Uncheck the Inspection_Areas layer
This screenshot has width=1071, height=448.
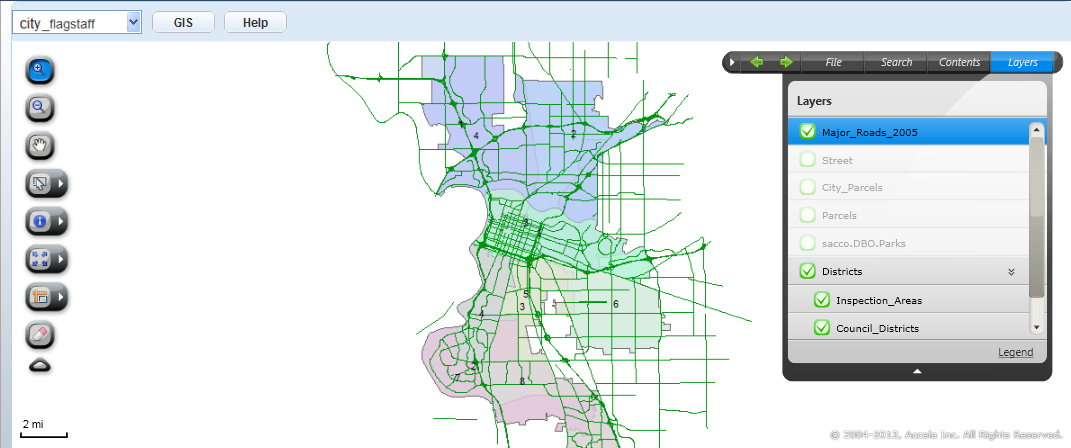822,300
